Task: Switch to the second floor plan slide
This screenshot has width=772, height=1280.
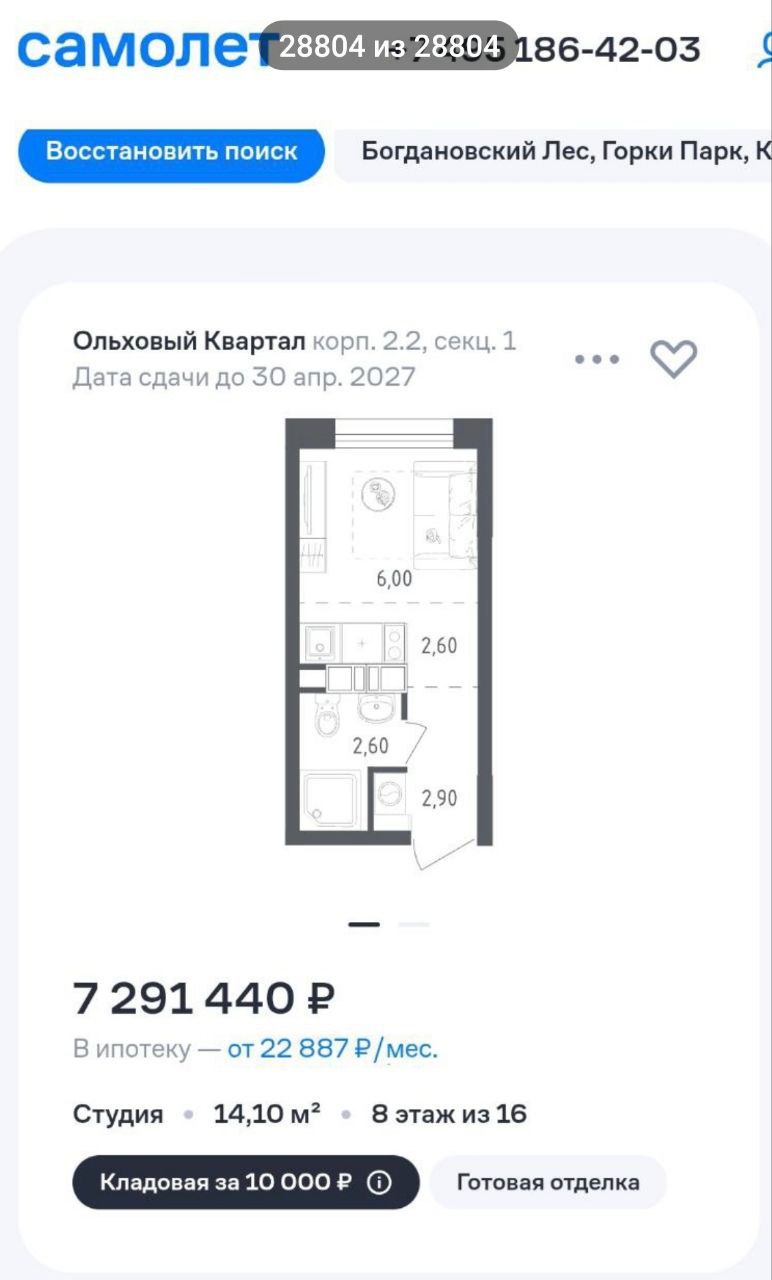Action: [414, 924]
